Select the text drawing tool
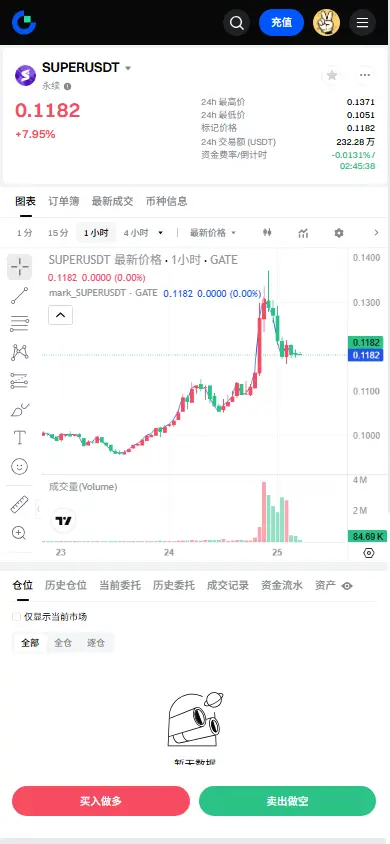 click(19, 437)
